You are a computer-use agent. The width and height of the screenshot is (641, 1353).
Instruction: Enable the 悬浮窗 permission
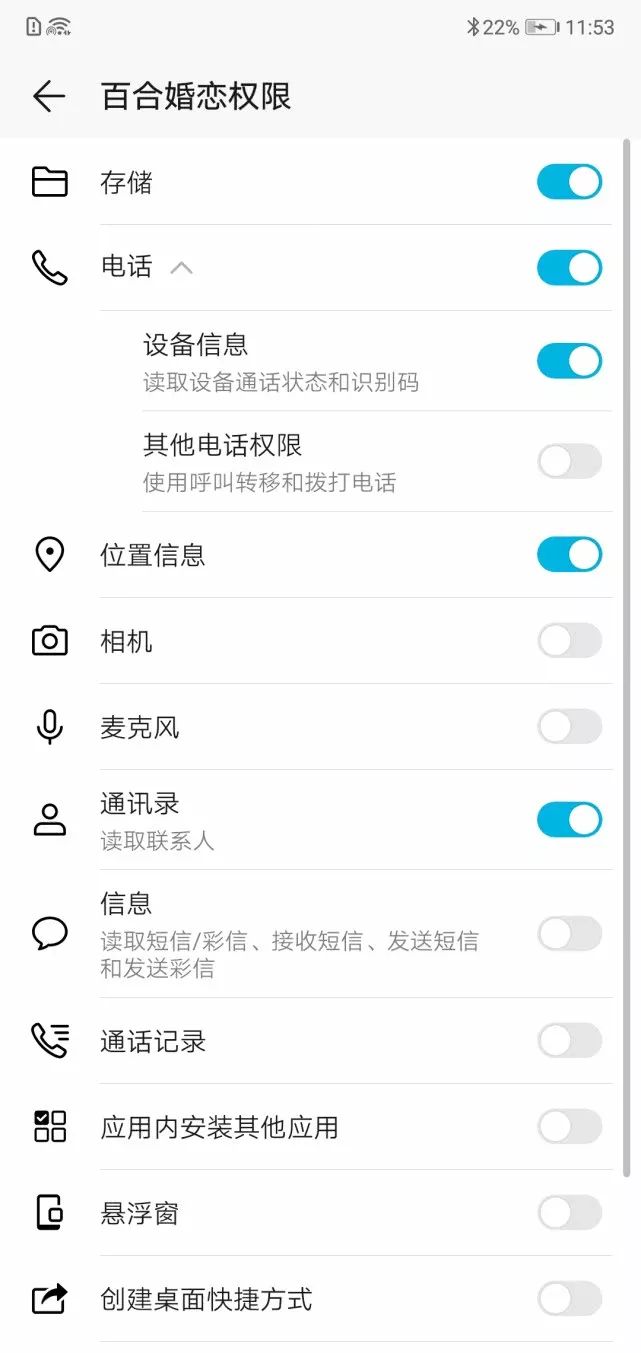click(569, 1213)
